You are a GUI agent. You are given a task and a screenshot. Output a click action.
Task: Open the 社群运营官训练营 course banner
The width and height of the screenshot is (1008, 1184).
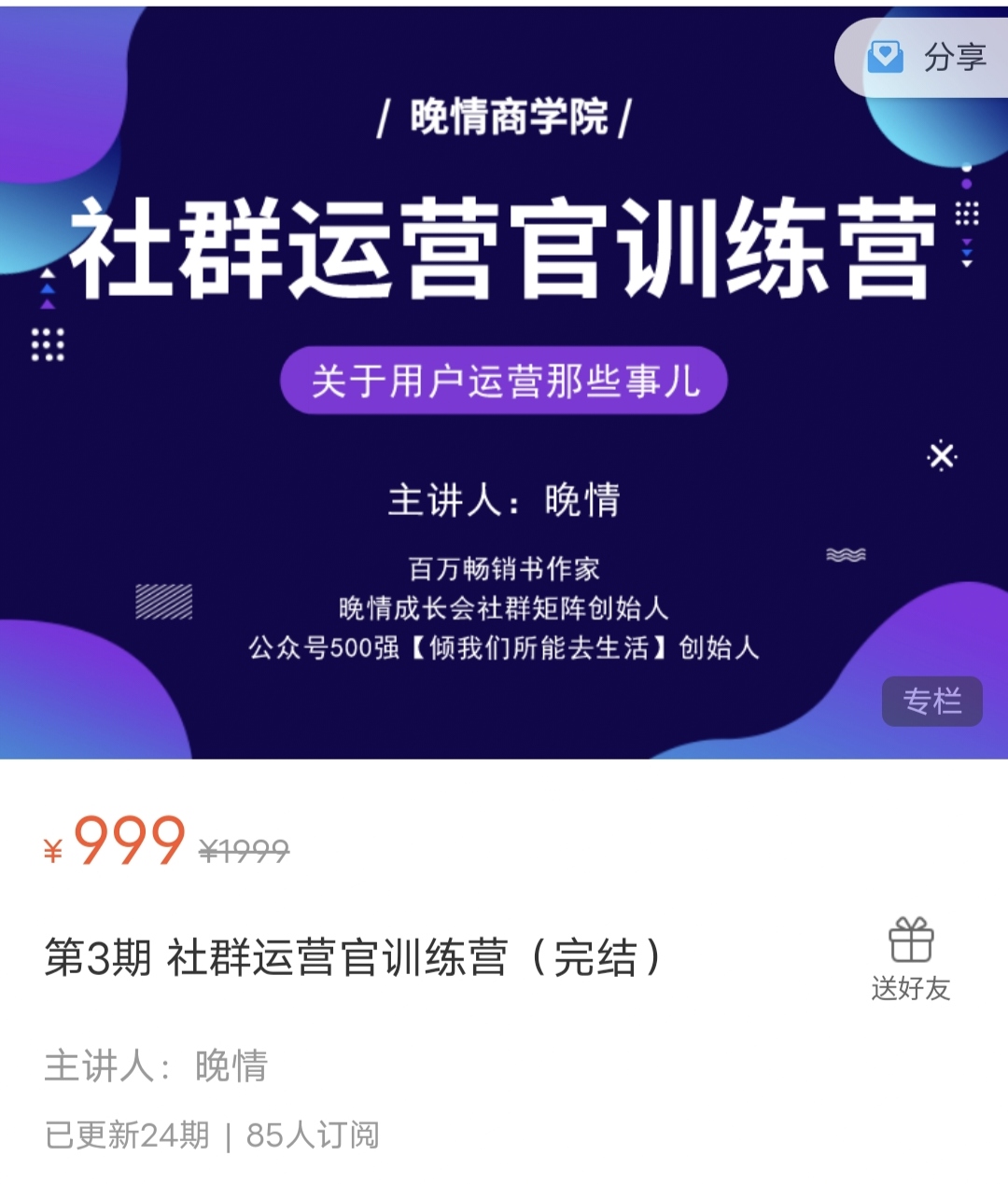pos(504,383)
